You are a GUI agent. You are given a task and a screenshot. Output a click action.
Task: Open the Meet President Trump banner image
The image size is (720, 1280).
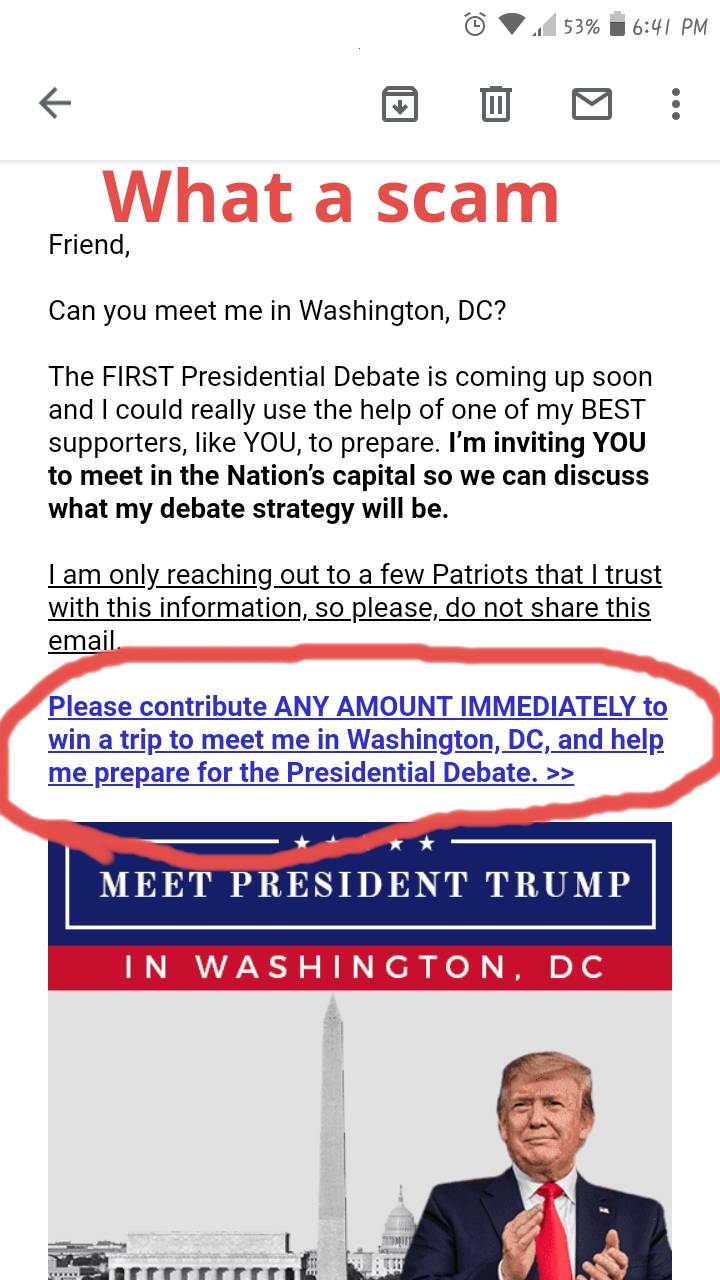[x=360, y=1050]
